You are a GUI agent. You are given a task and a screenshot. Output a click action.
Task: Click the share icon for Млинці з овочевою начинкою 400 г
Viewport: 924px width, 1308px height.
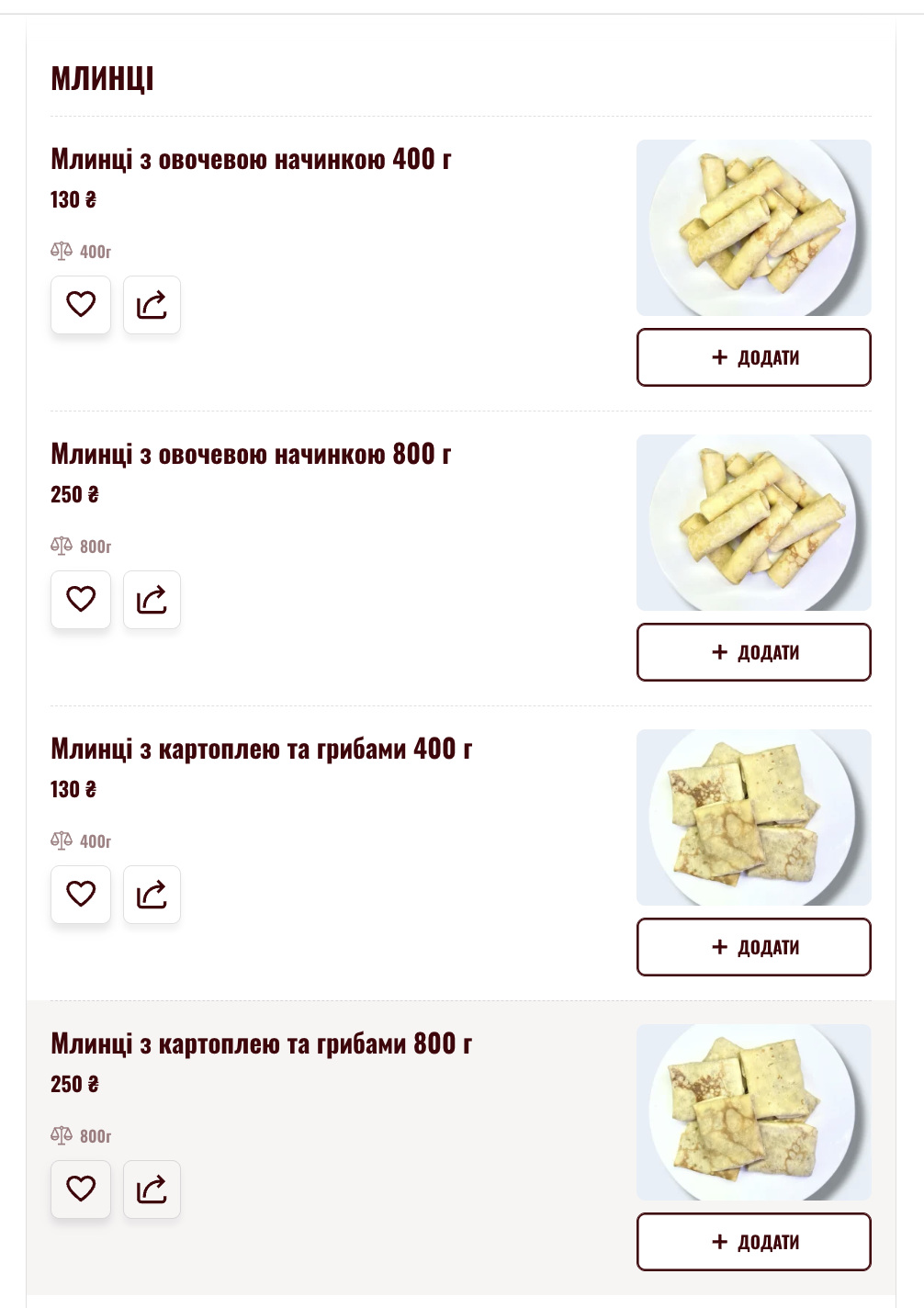[x=152, y=304]
